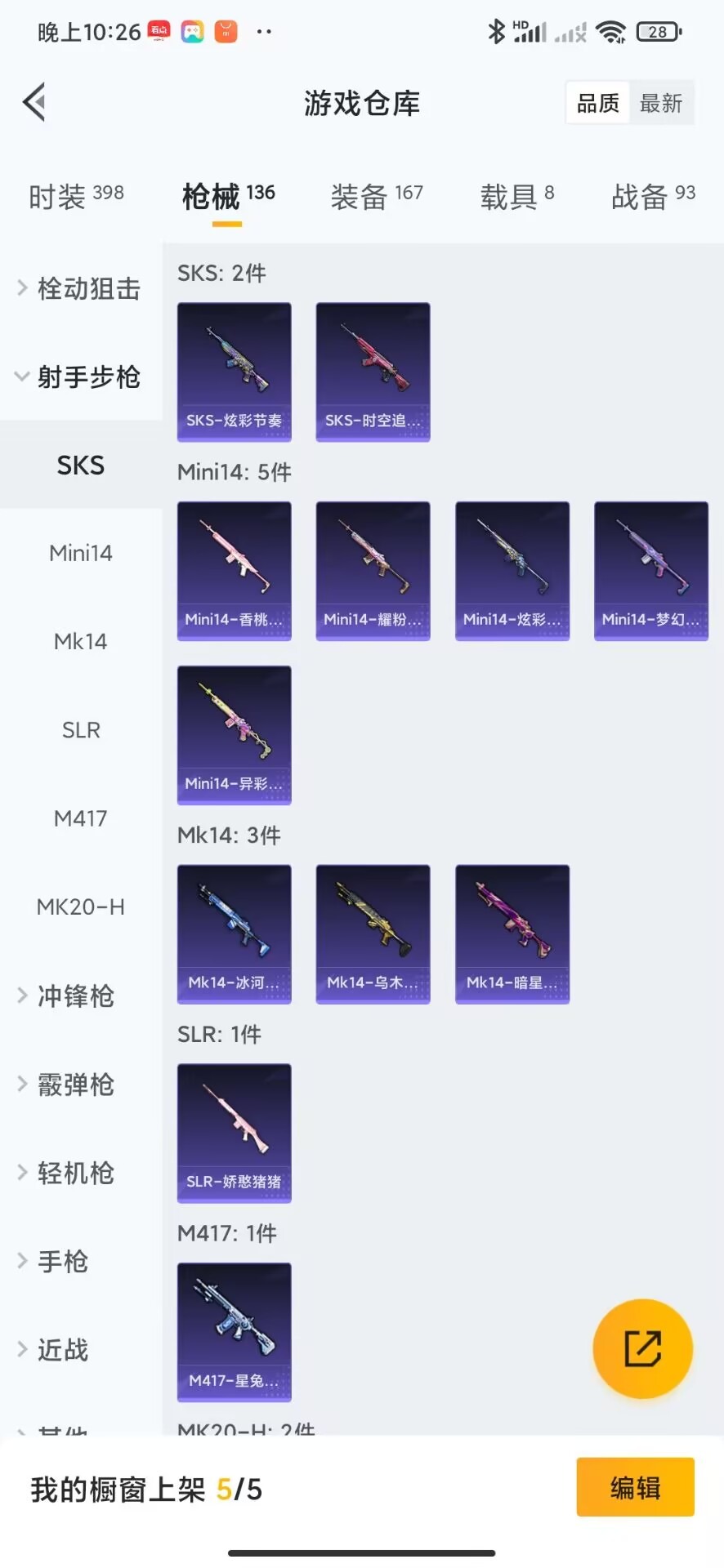
Task: Expand the 轻机枪 category
Action: click(75, 1173)
